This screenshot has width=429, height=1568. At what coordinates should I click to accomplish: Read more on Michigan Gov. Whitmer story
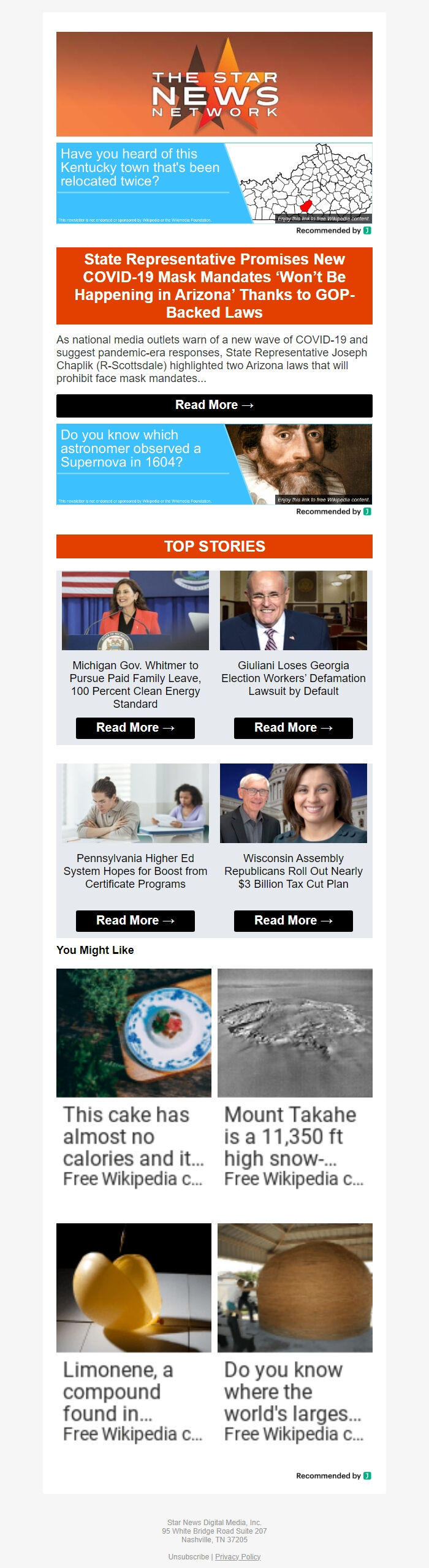(135, 728)
